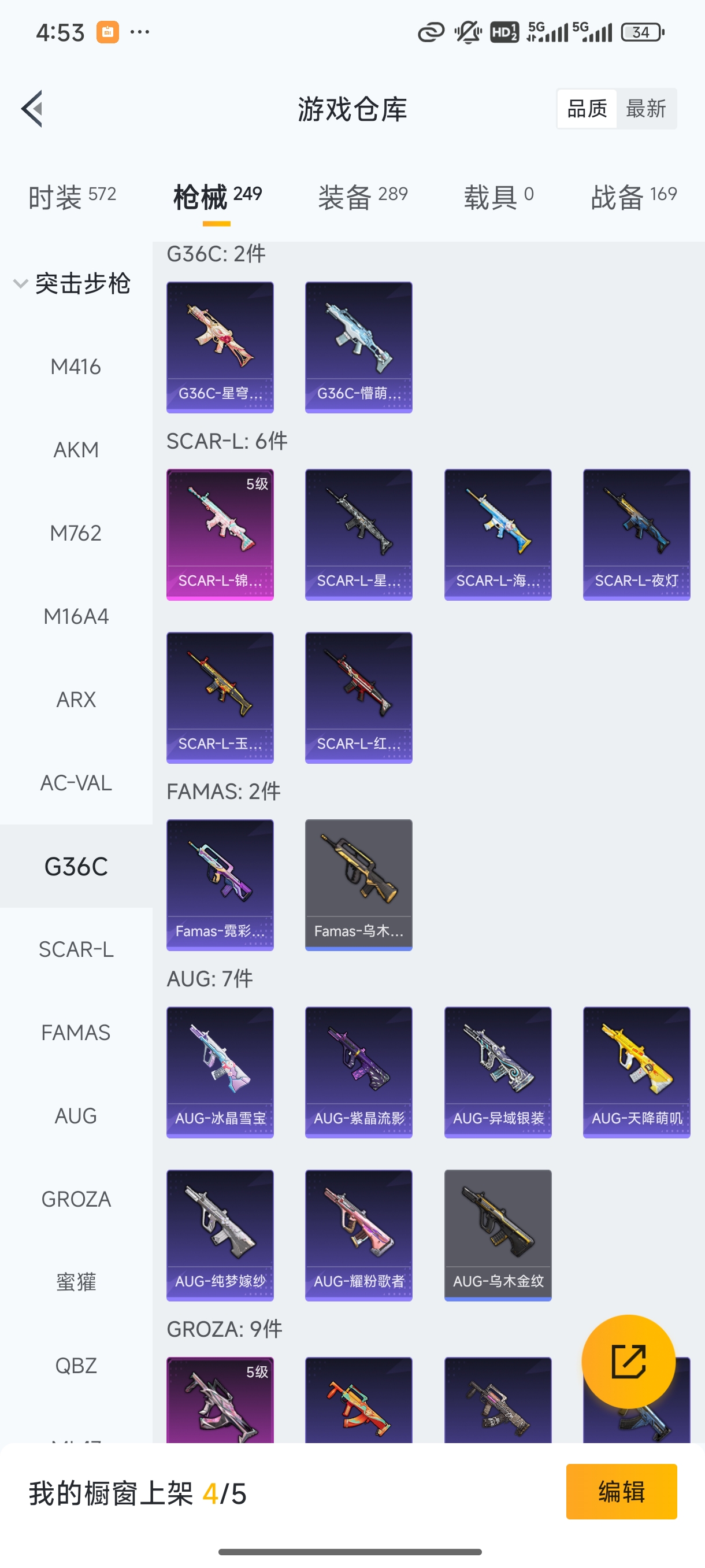Switch to the 装备 tab

(x=362, y=197)
